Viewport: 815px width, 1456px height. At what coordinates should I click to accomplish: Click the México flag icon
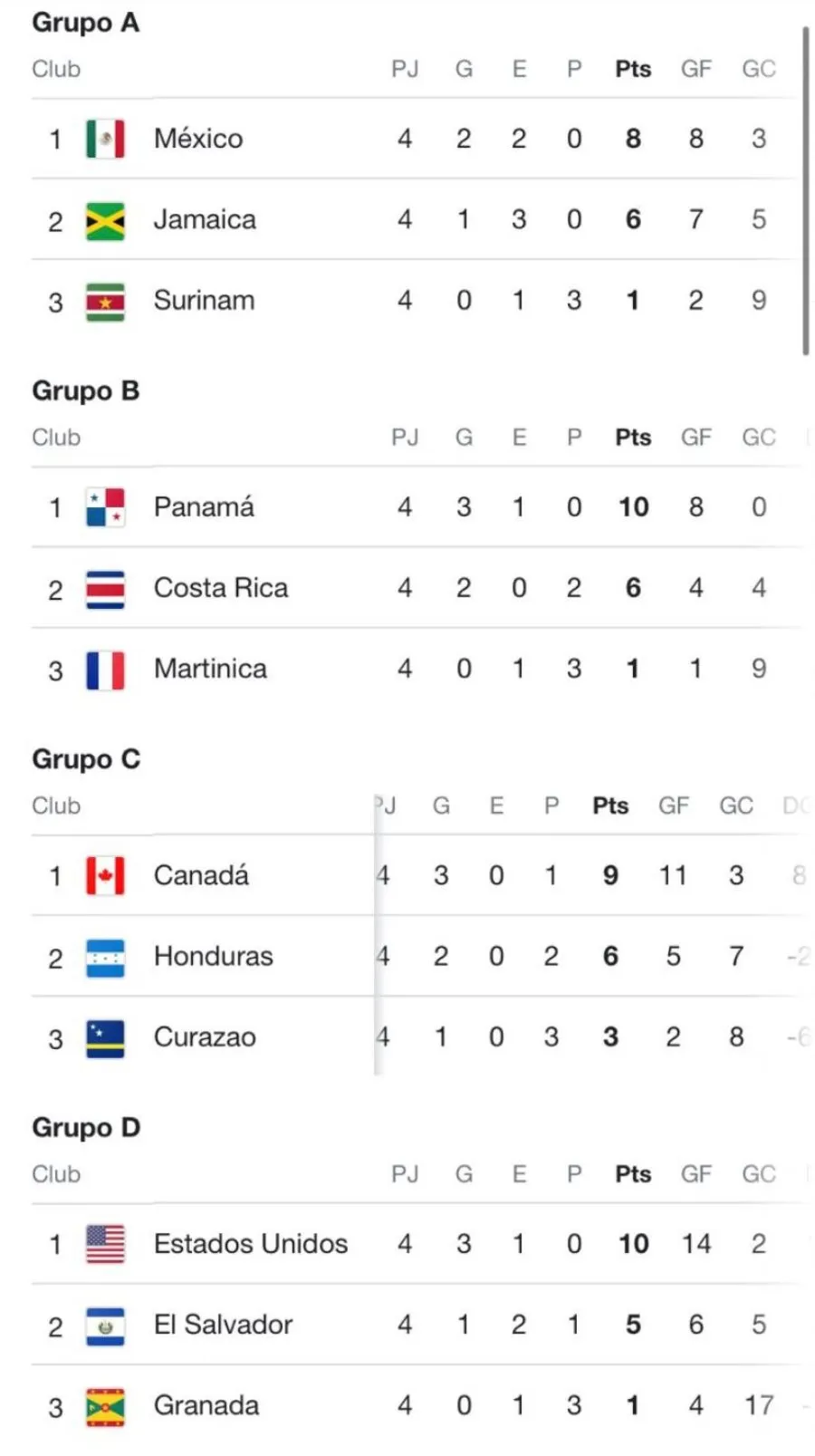point(105,139)
